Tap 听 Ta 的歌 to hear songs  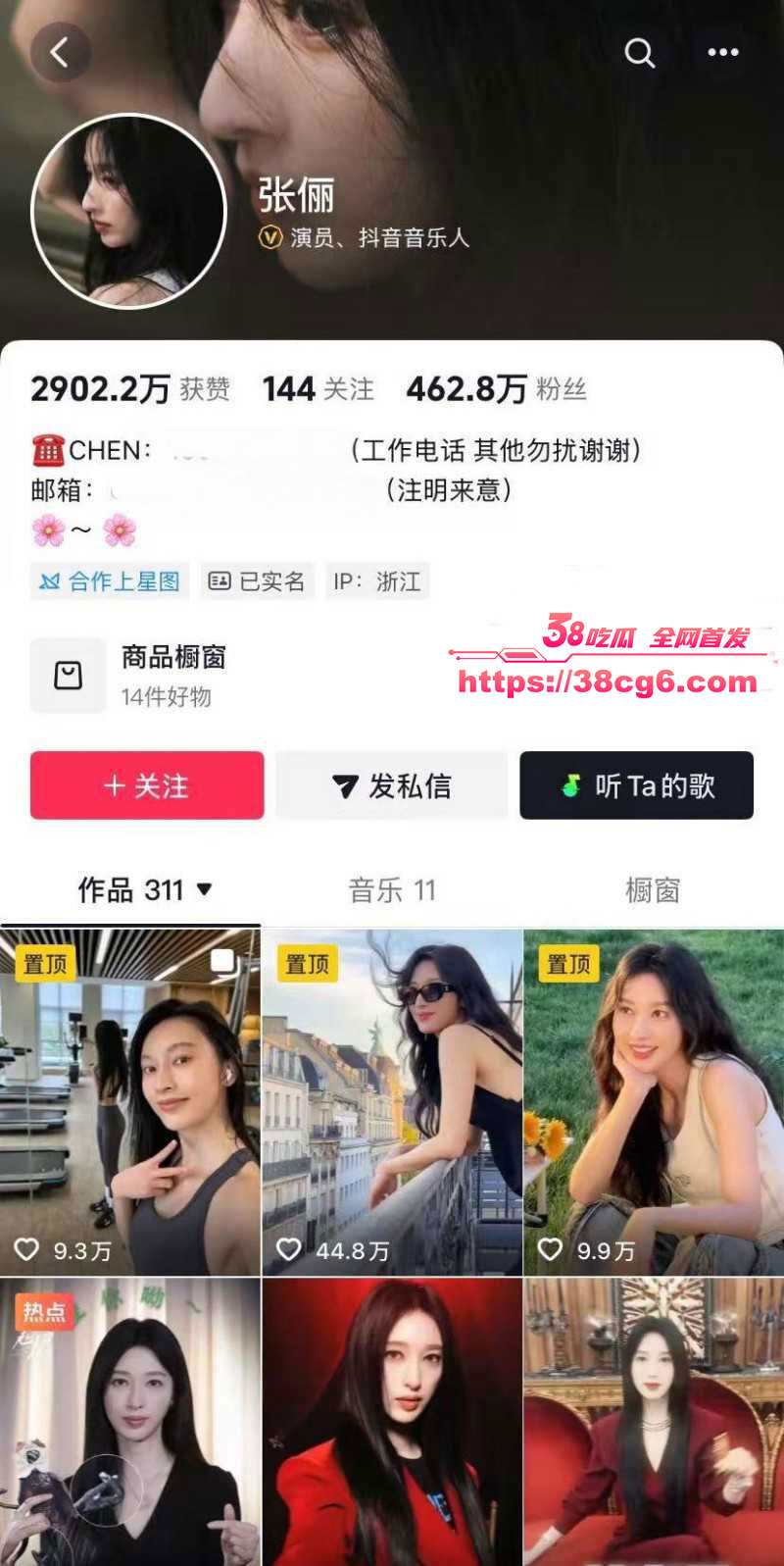tap(637, 785)
